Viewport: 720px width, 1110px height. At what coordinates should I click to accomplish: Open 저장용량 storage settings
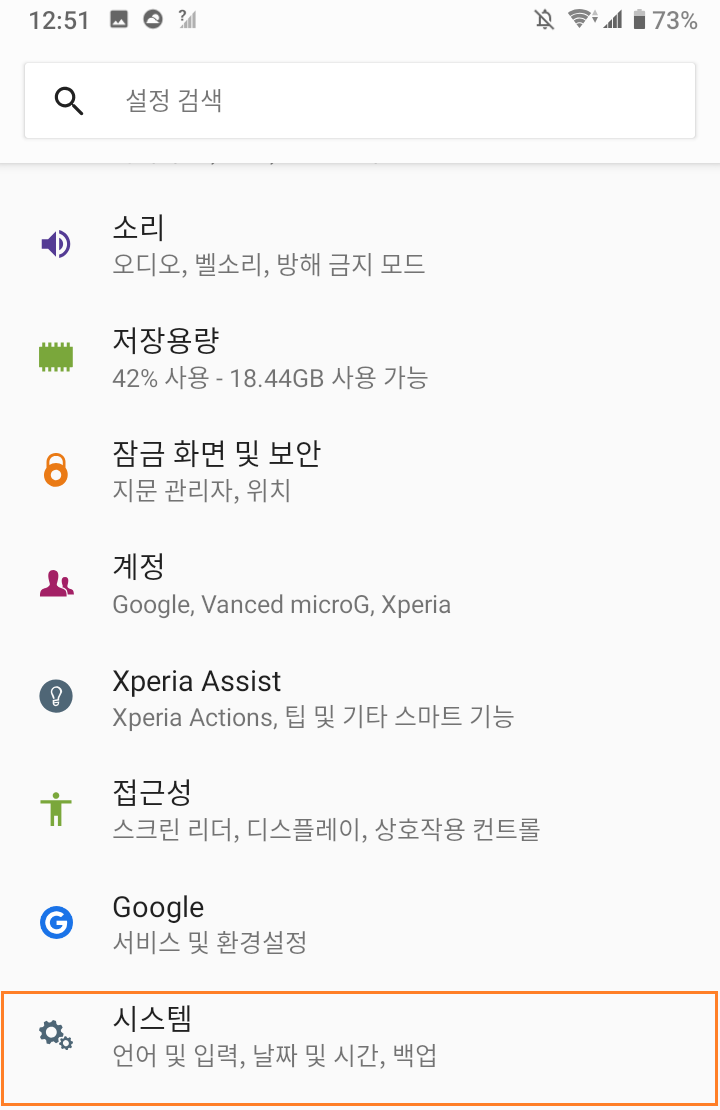point(360,357)
